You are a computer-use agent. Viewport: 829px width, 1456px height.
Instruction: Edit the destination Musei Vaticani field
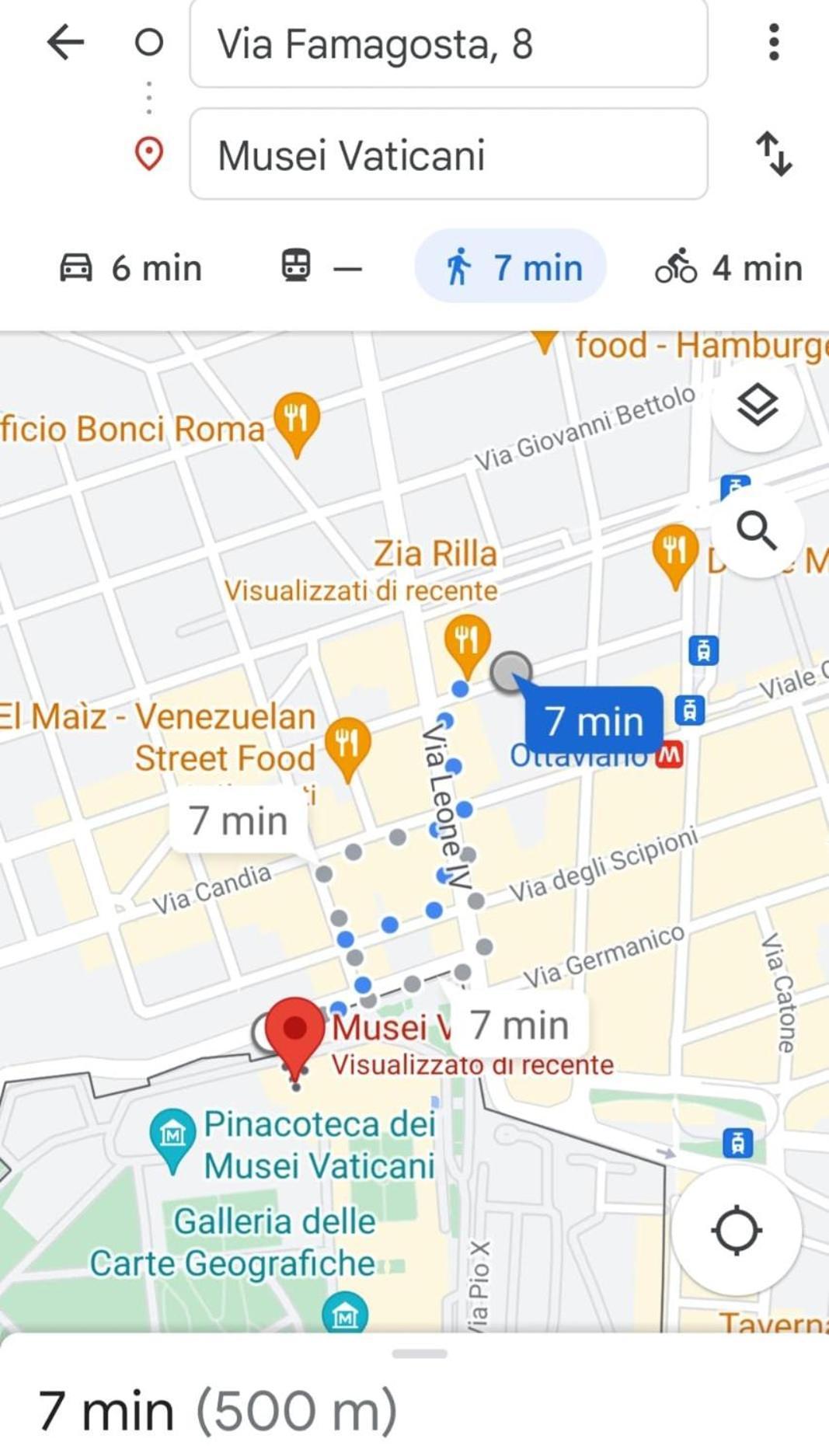pos(448,155)
